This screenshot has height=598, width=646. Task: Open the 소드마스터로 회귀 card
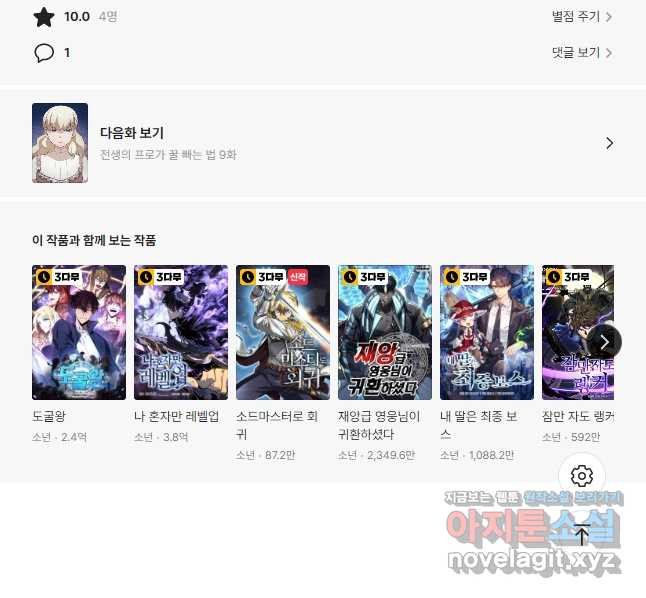click(x=283, y=333)
